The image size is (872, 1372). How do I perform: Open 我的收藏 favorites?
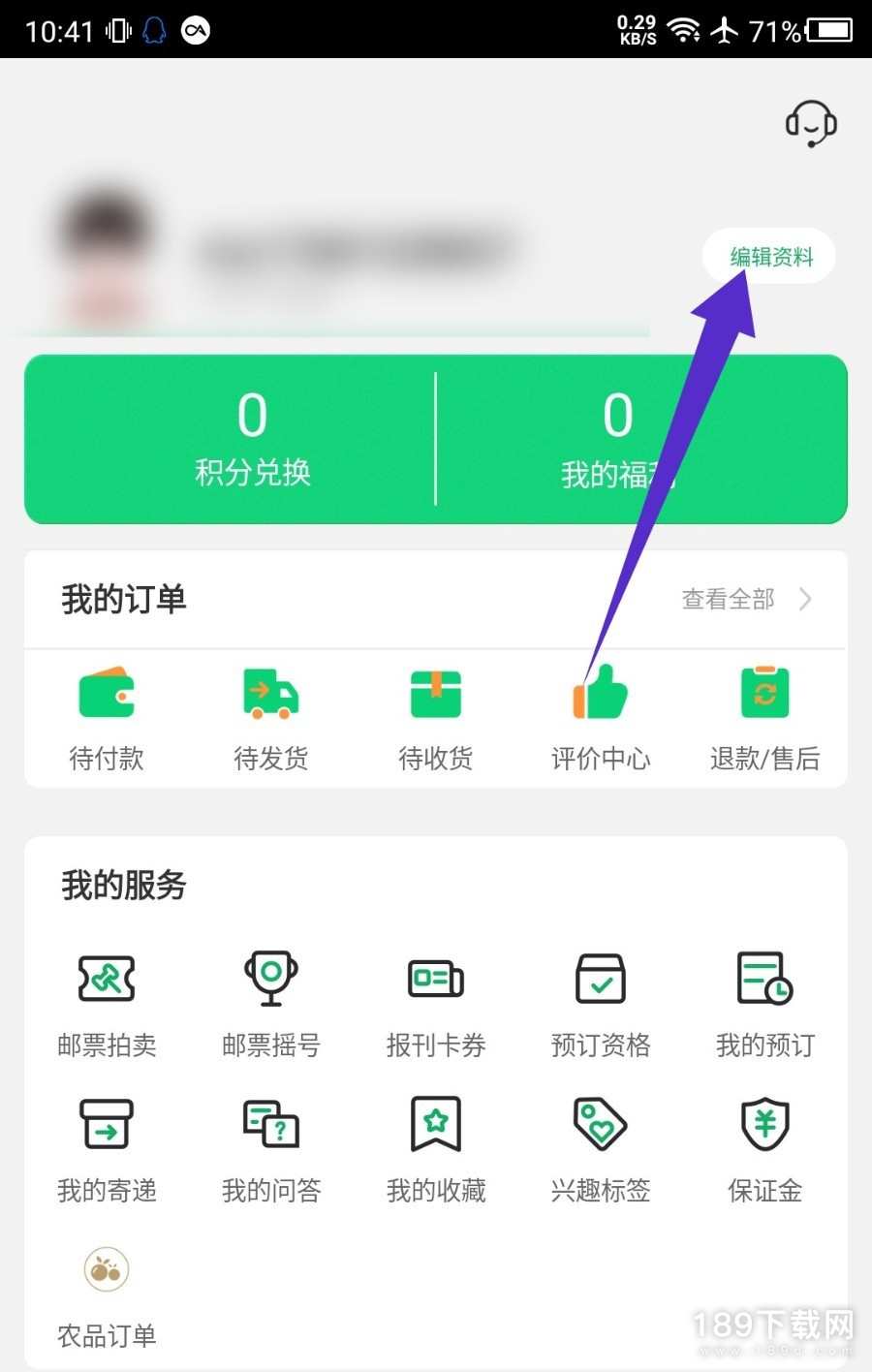click(x=436, y=1148)
